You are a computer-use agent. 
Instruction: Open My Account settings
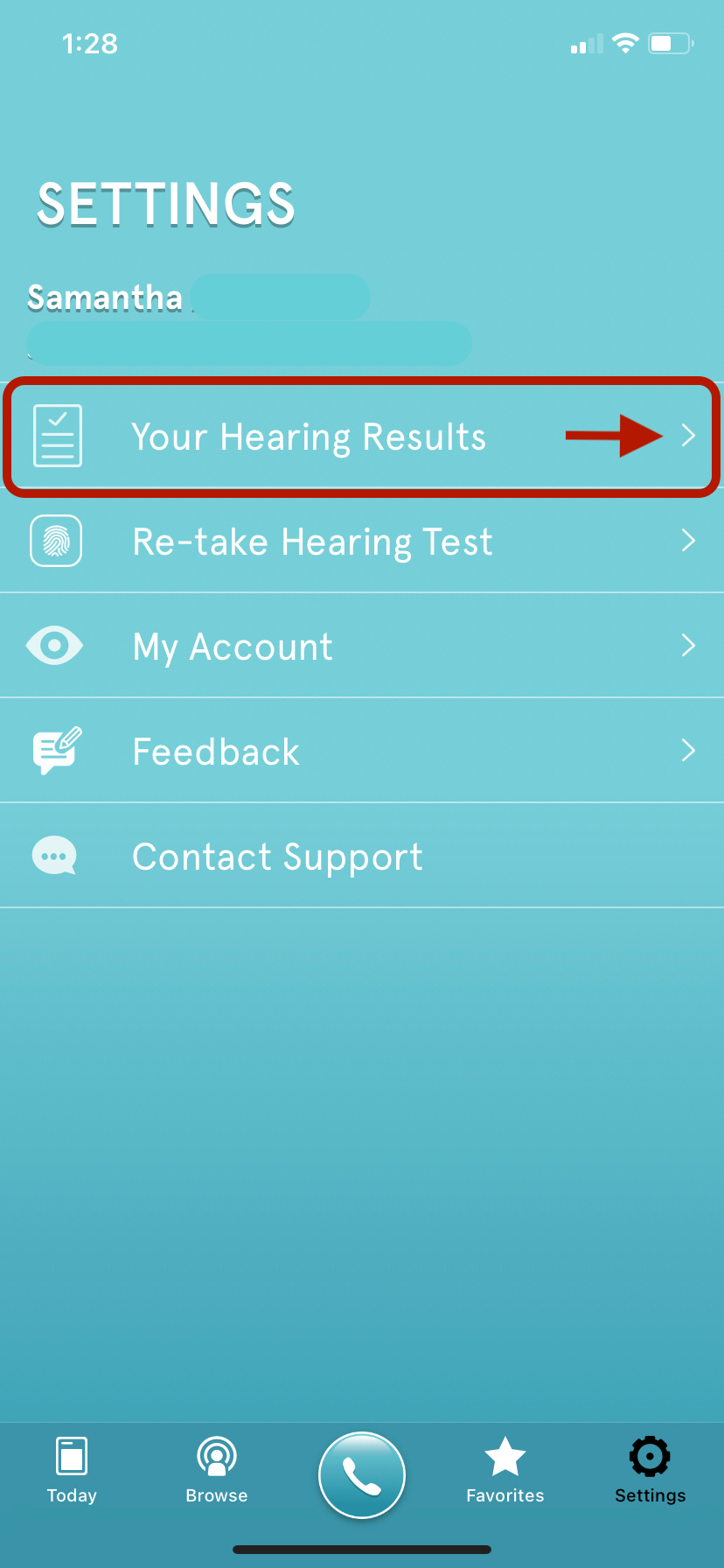[233, 647]
